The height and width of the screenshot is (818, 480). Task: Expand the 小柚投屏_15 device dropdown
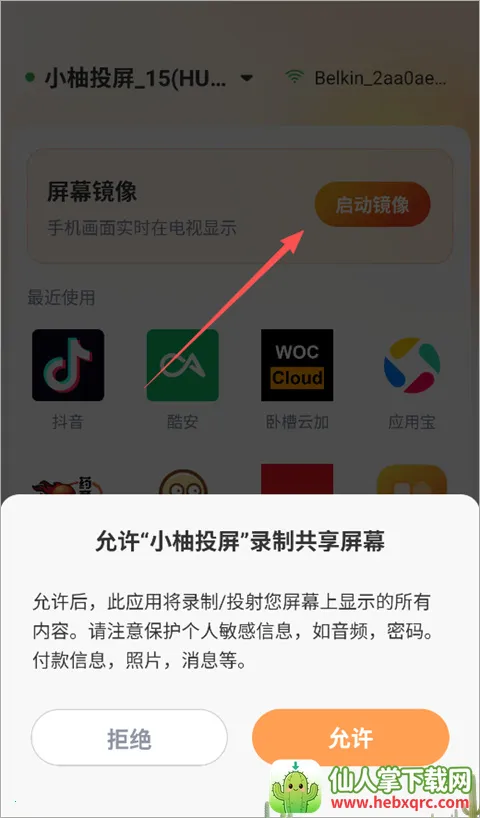(246, 78)
